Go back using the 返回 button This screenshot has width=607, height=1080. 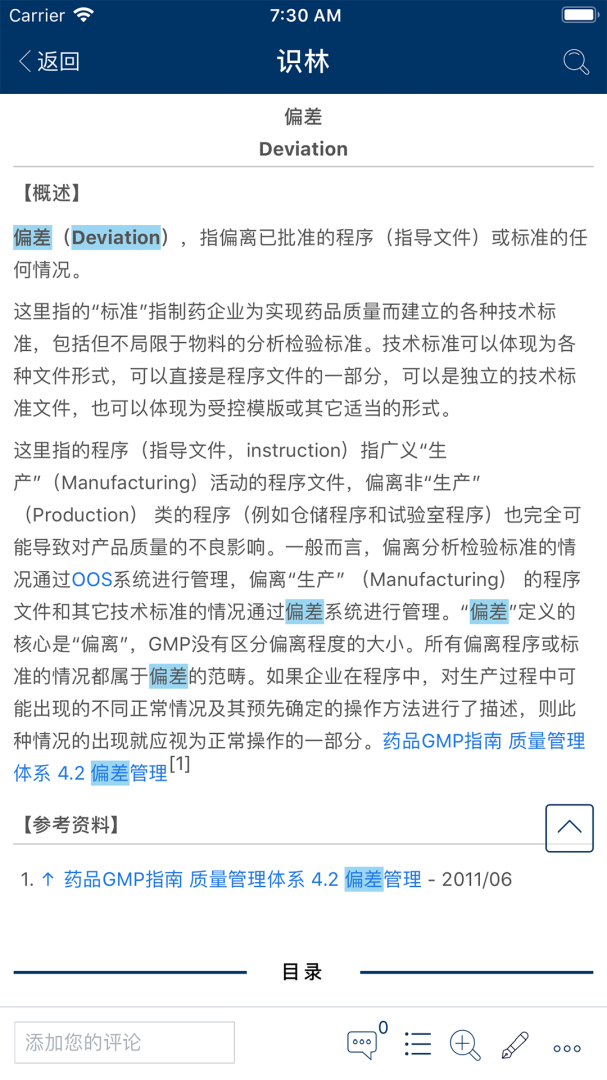(48, 62)
